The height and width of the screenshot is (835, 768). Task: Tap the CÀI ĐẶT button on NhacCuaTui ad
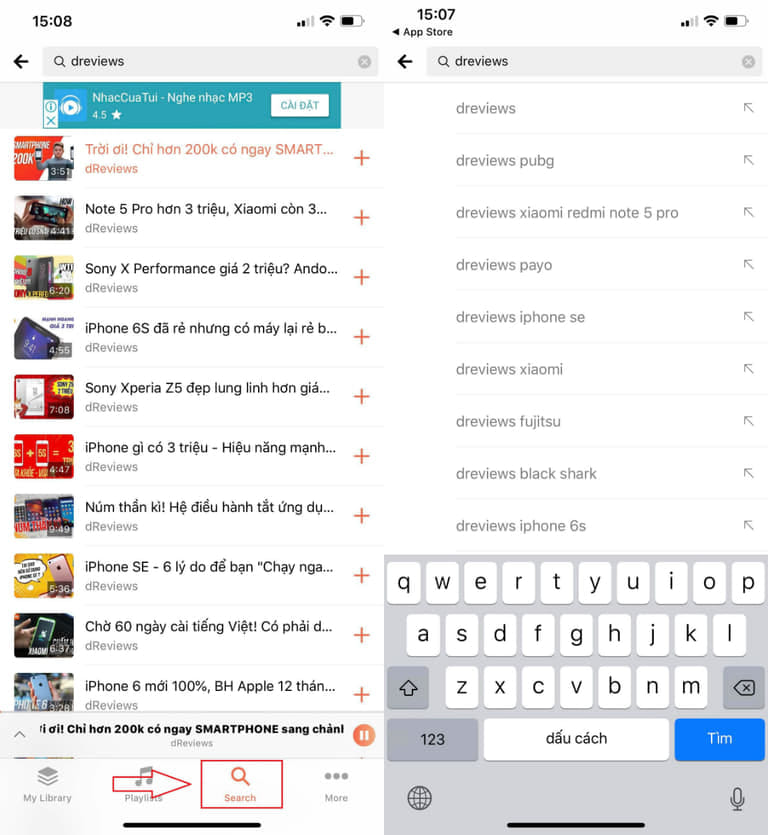(299, 106)
